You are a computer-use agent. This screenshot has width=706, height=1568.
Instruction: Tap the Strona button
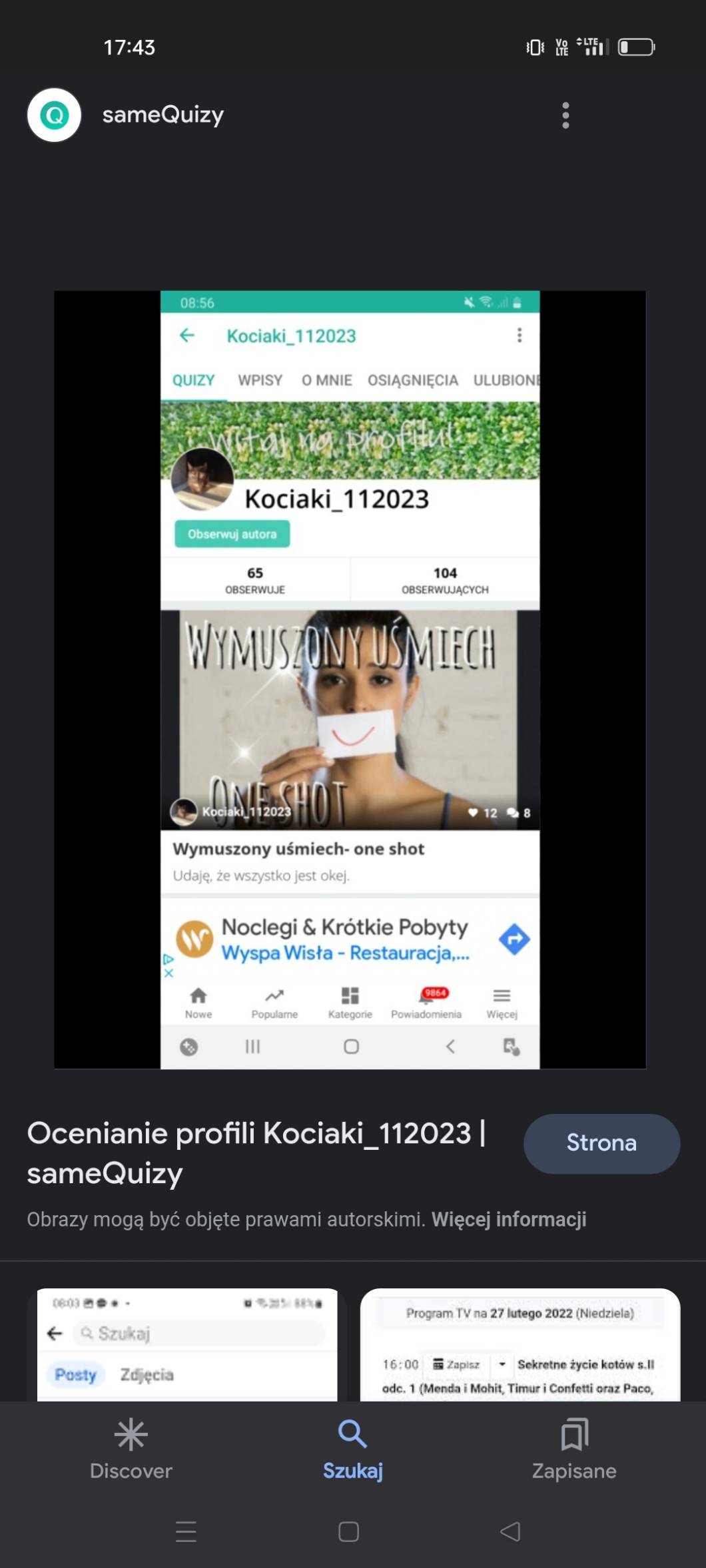(601, 1143)
